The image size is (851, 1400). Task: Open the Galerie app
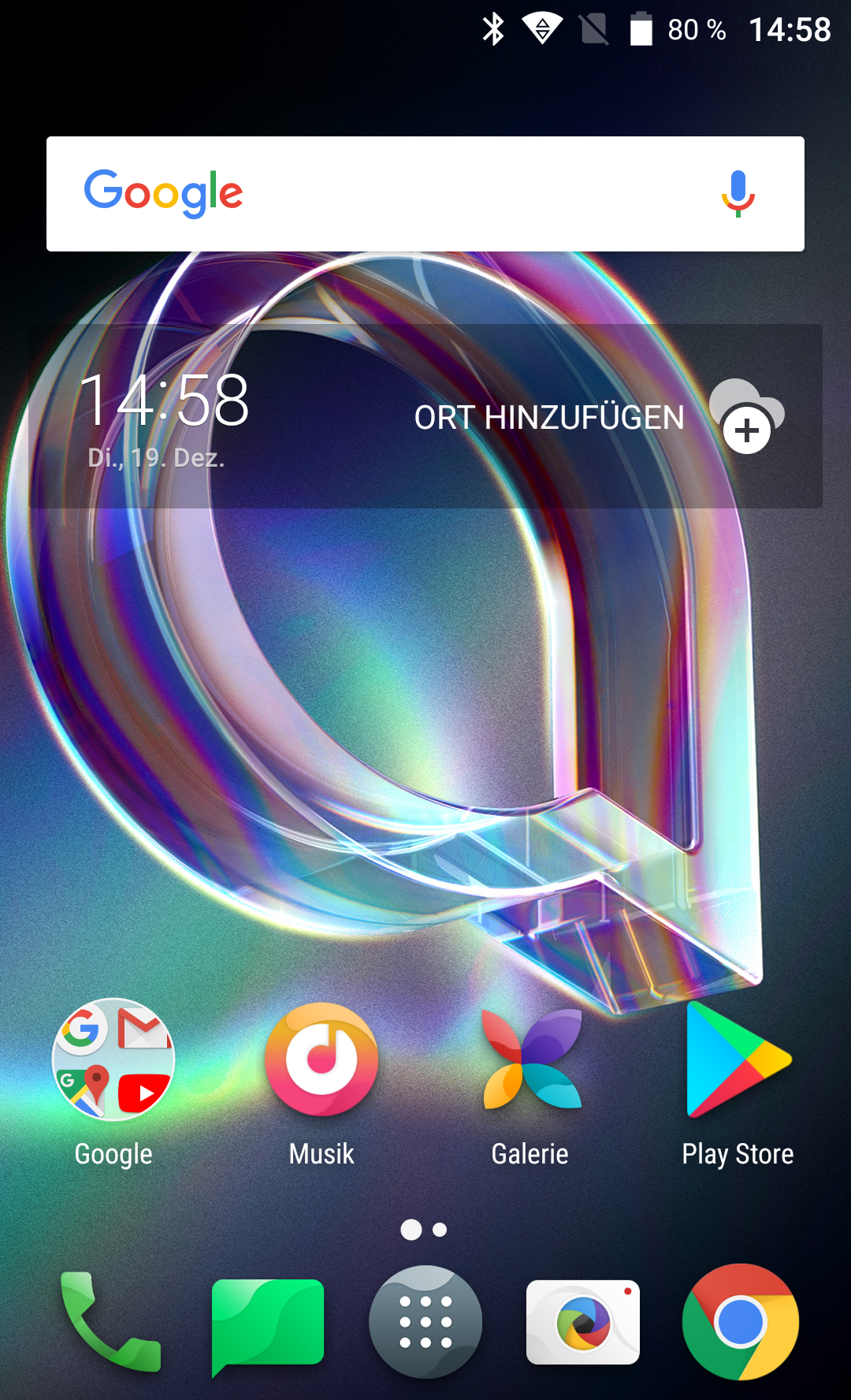(x=530, y=1060)
